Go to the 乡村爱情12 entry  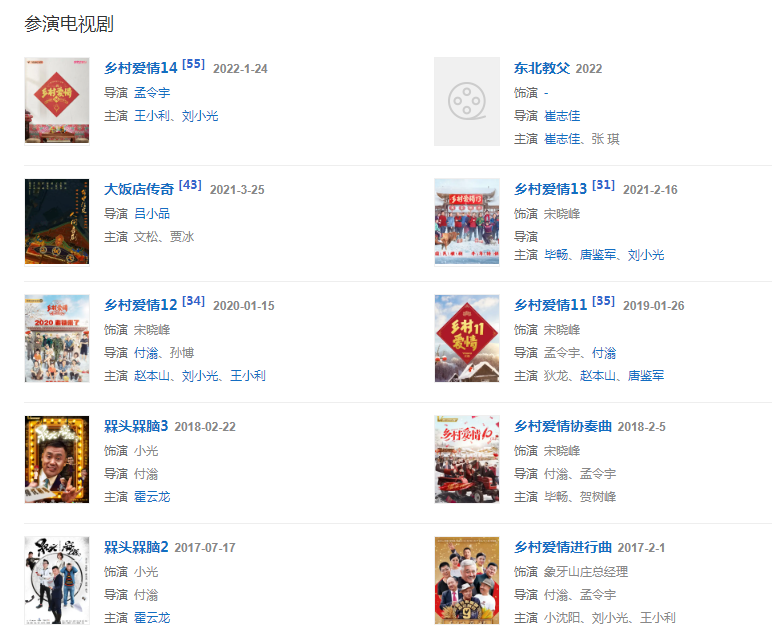141,305
